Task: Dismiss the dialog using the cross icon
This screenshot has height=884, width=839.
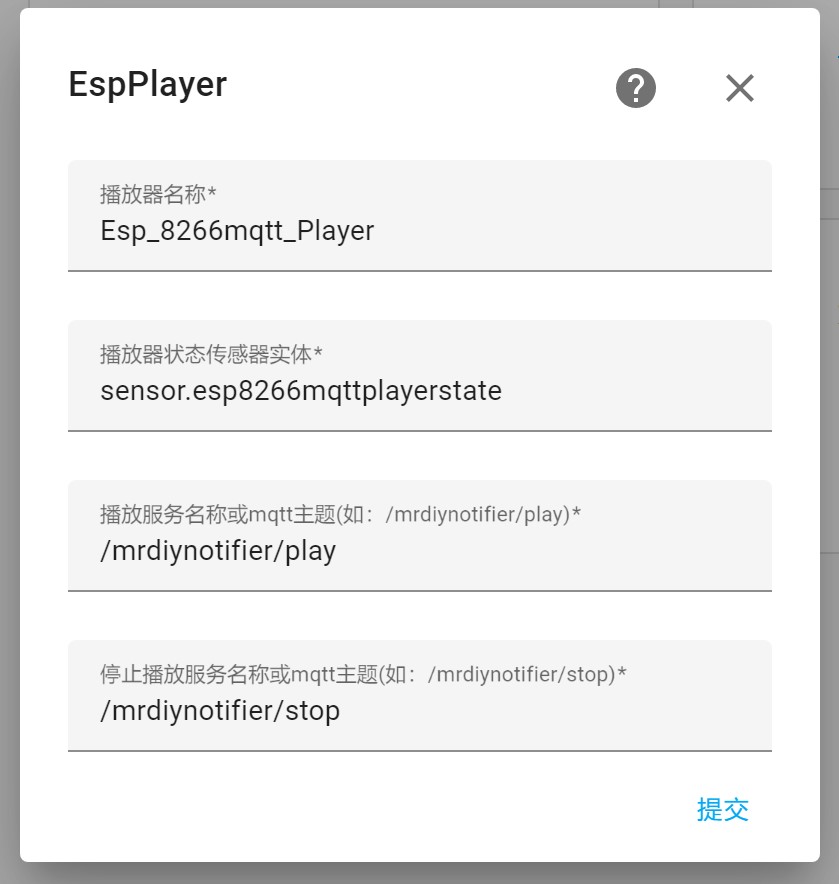Action: pyautogui.click(x=740, y=88)
